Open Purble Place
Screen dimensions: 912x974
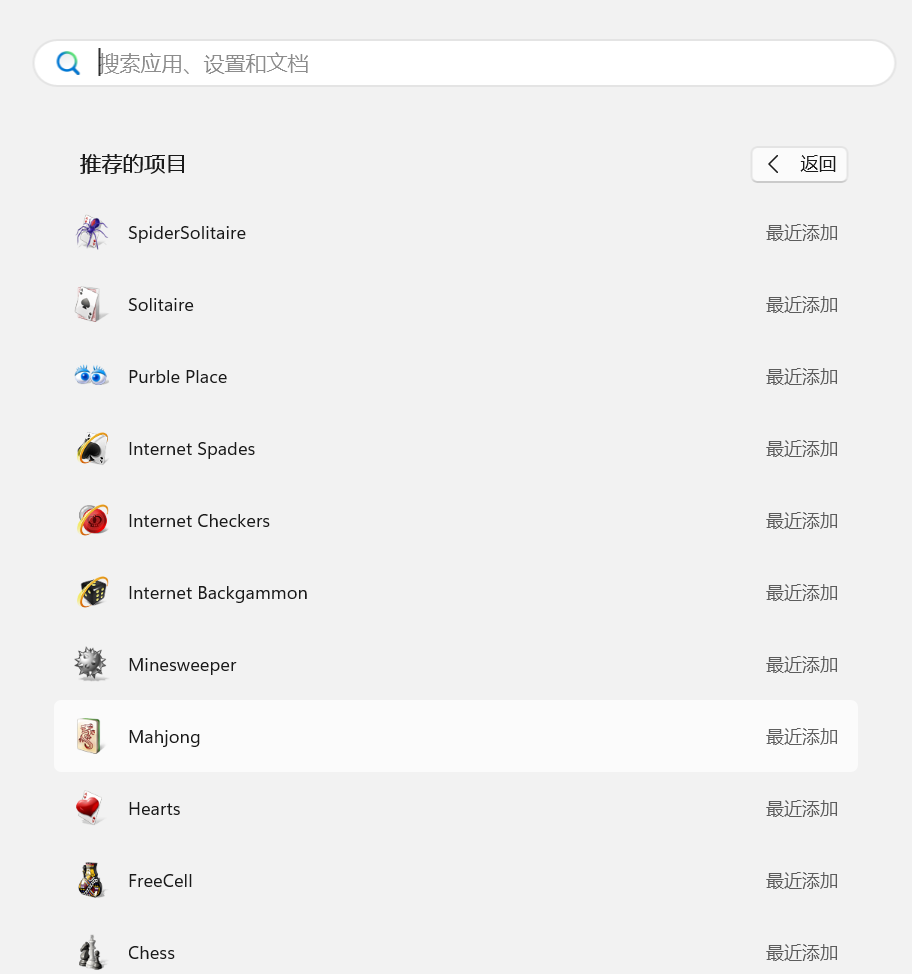[x=178, y=377]
